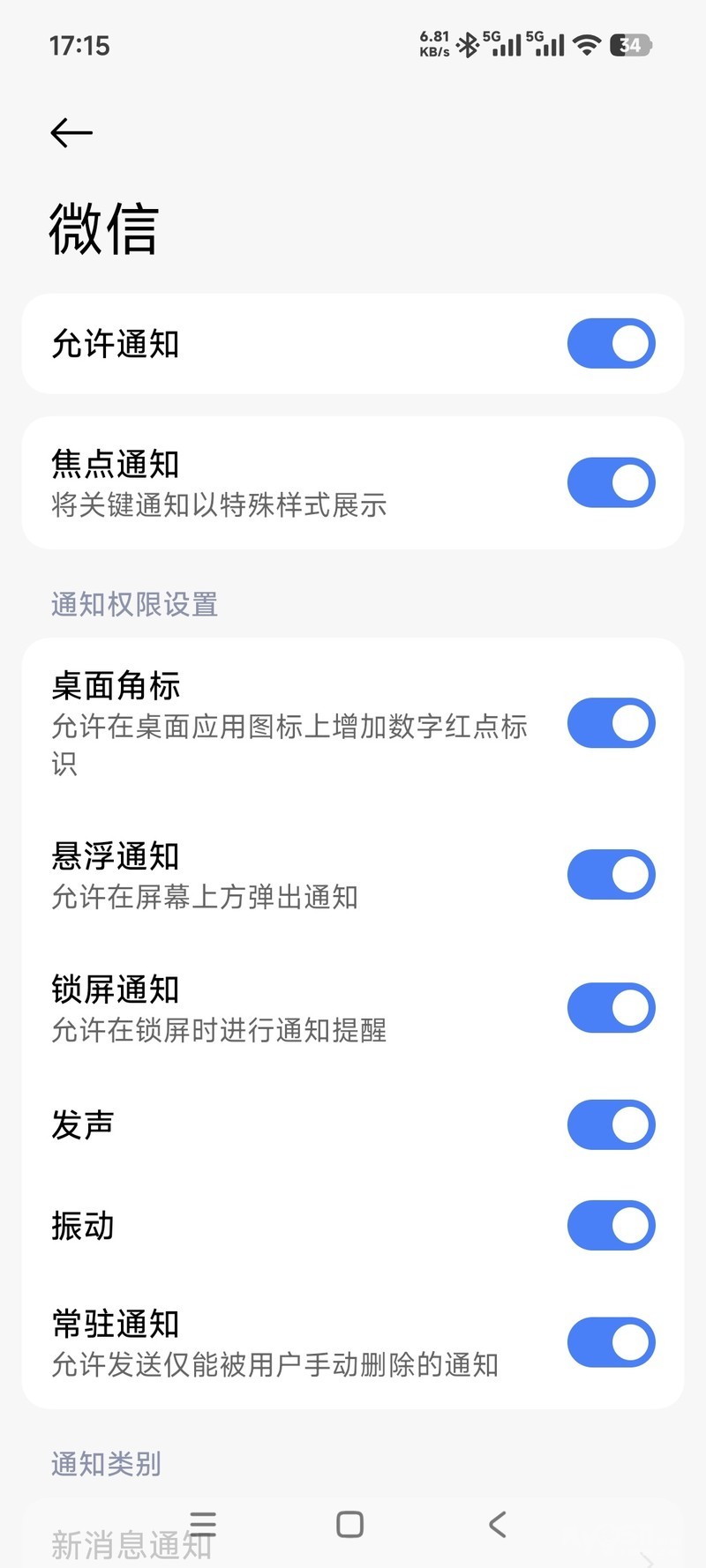Toggle 桌面角标 badge switch off
The height and width of the screenshot is (1568, 706).
(611, 723)
